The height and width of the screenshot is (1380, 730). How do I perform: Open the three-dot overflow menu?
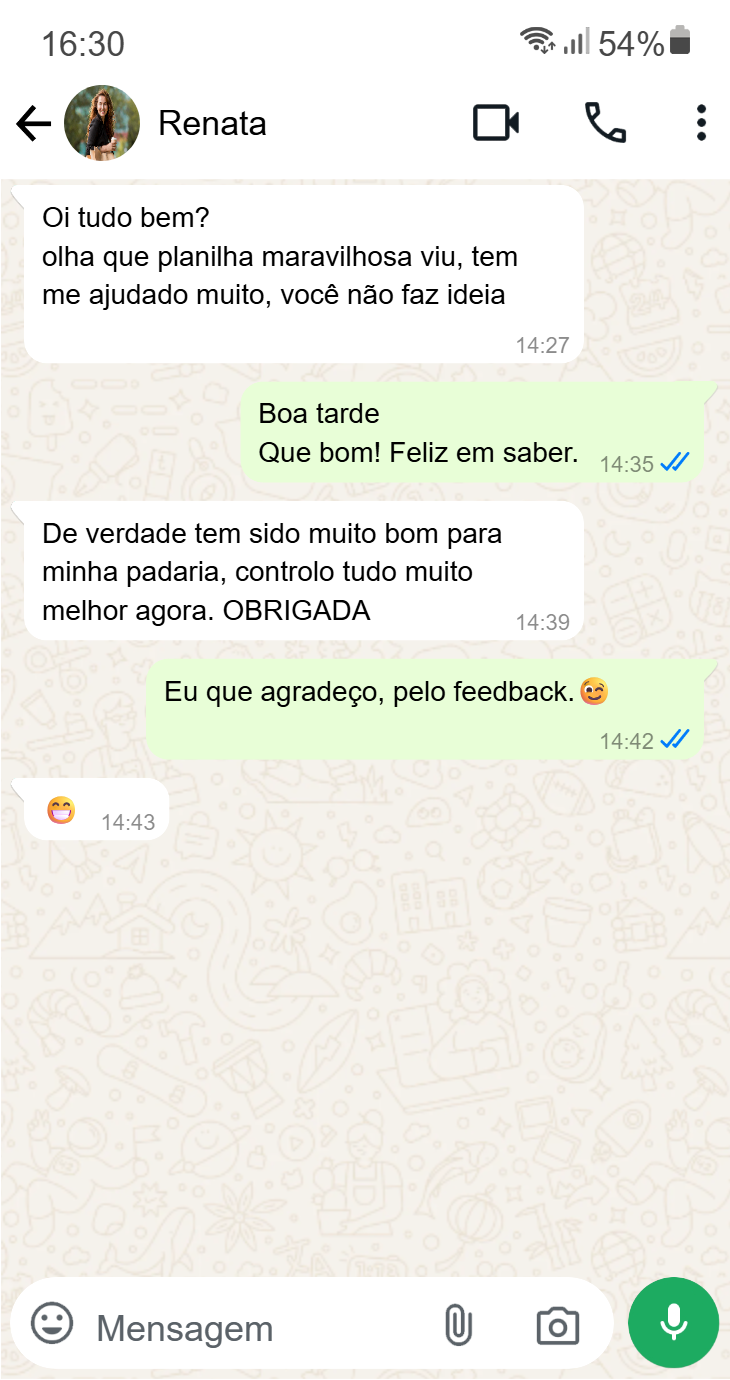click(x=701, y=123)
